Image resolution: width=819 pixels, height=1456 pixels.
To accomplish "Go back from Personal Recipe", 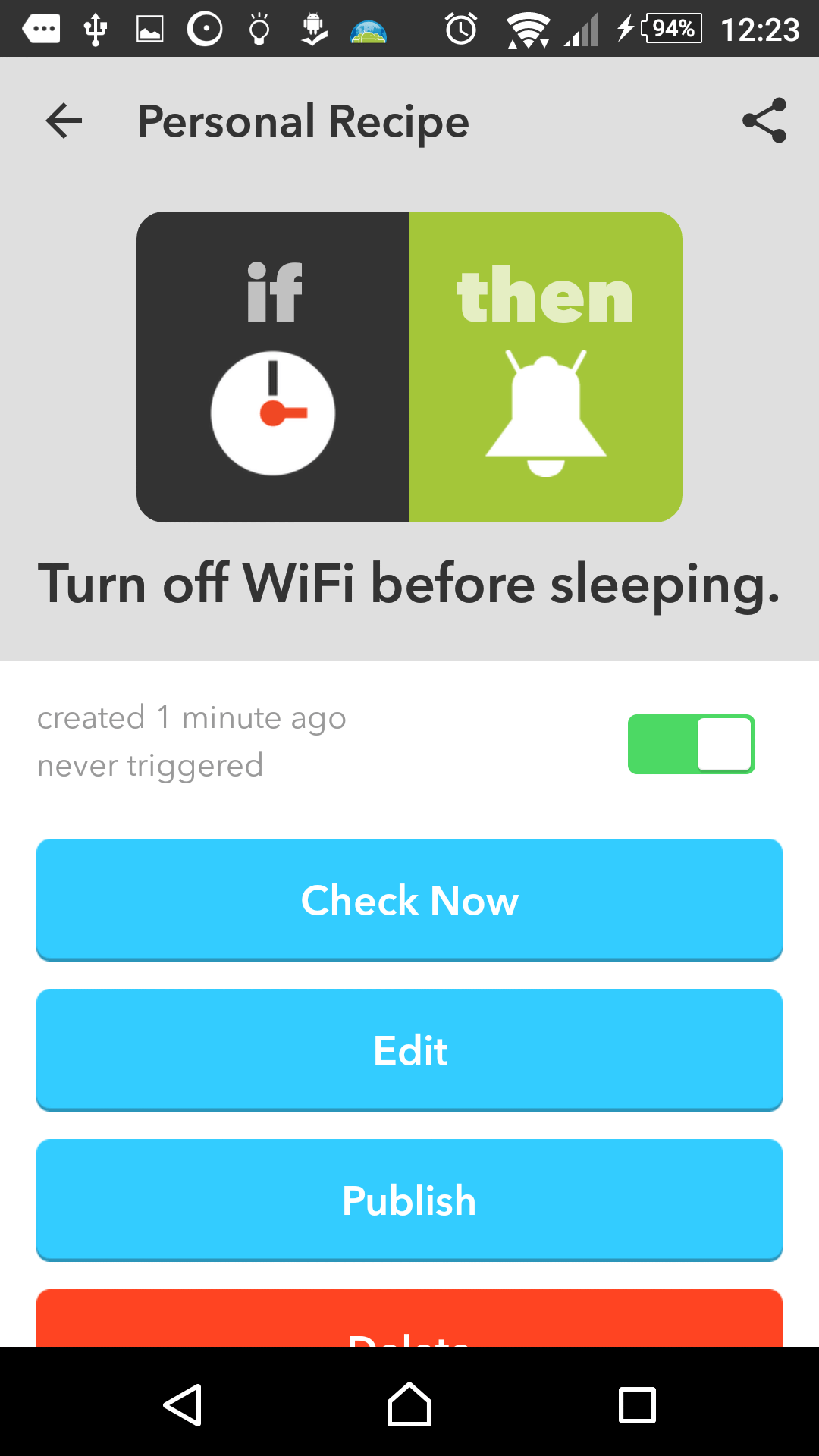I will [64, 121].
